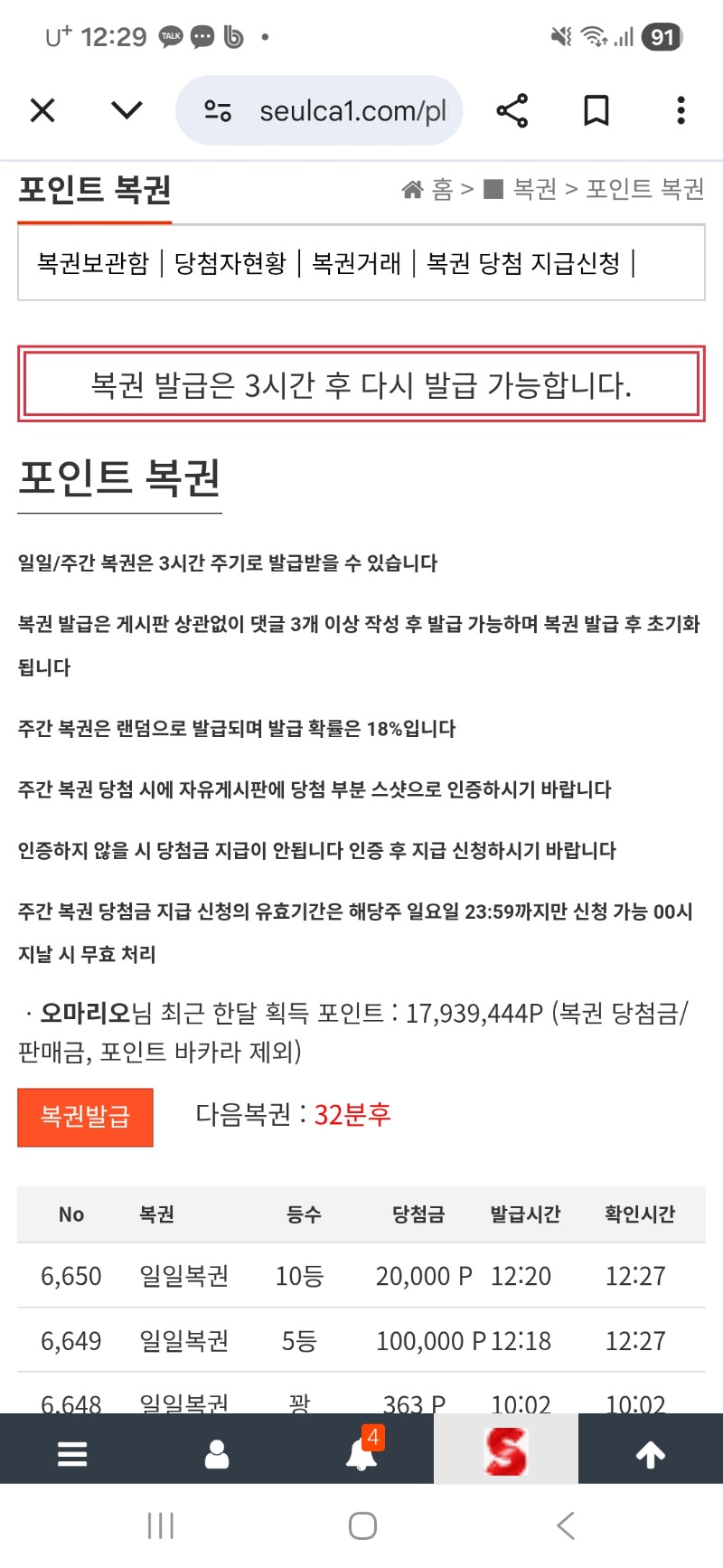The width and height of the screenshot is (723, 1568).
Task: Open the notifications bell with badge 4
Action: pos(361,1453)
